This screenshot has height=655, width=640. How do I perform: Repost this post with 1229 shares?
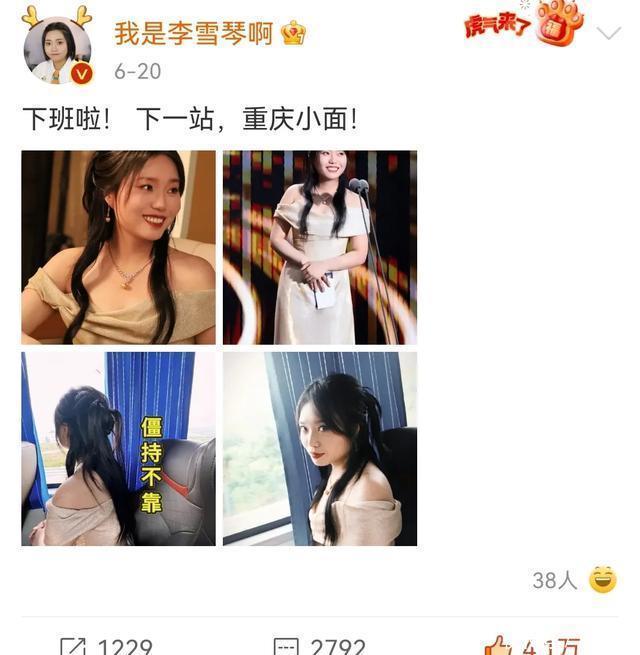tap(106, 645)
